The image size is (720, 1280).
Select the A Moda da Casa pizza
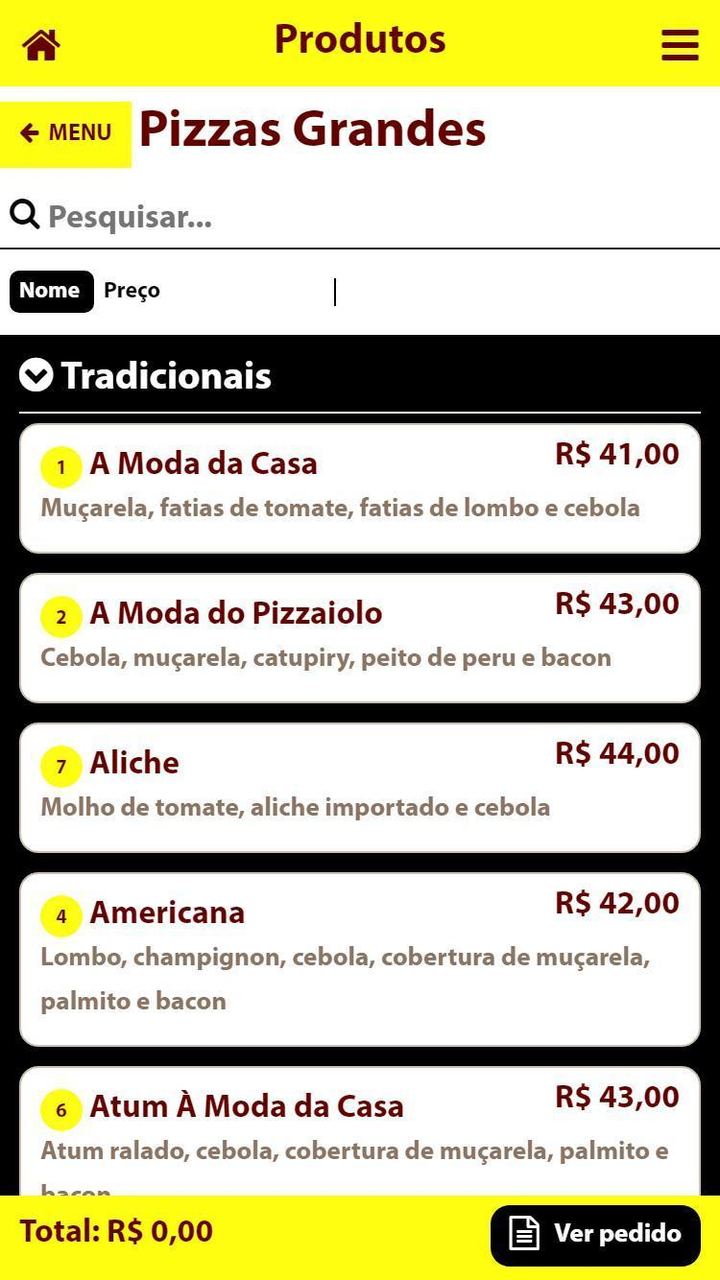[360, 487]
